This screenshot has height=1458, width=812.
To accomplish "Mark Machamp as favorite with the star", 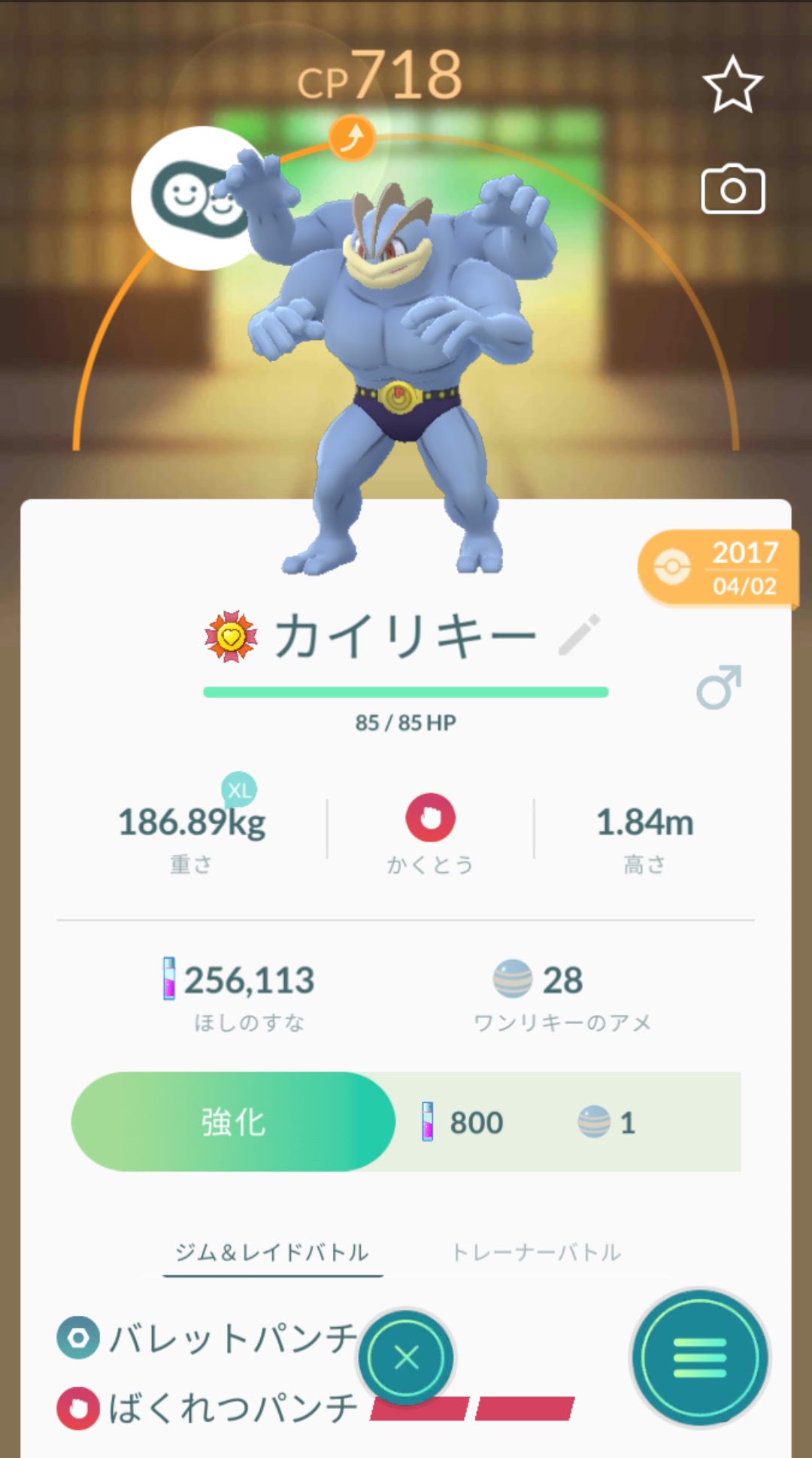I will point(732,85).
